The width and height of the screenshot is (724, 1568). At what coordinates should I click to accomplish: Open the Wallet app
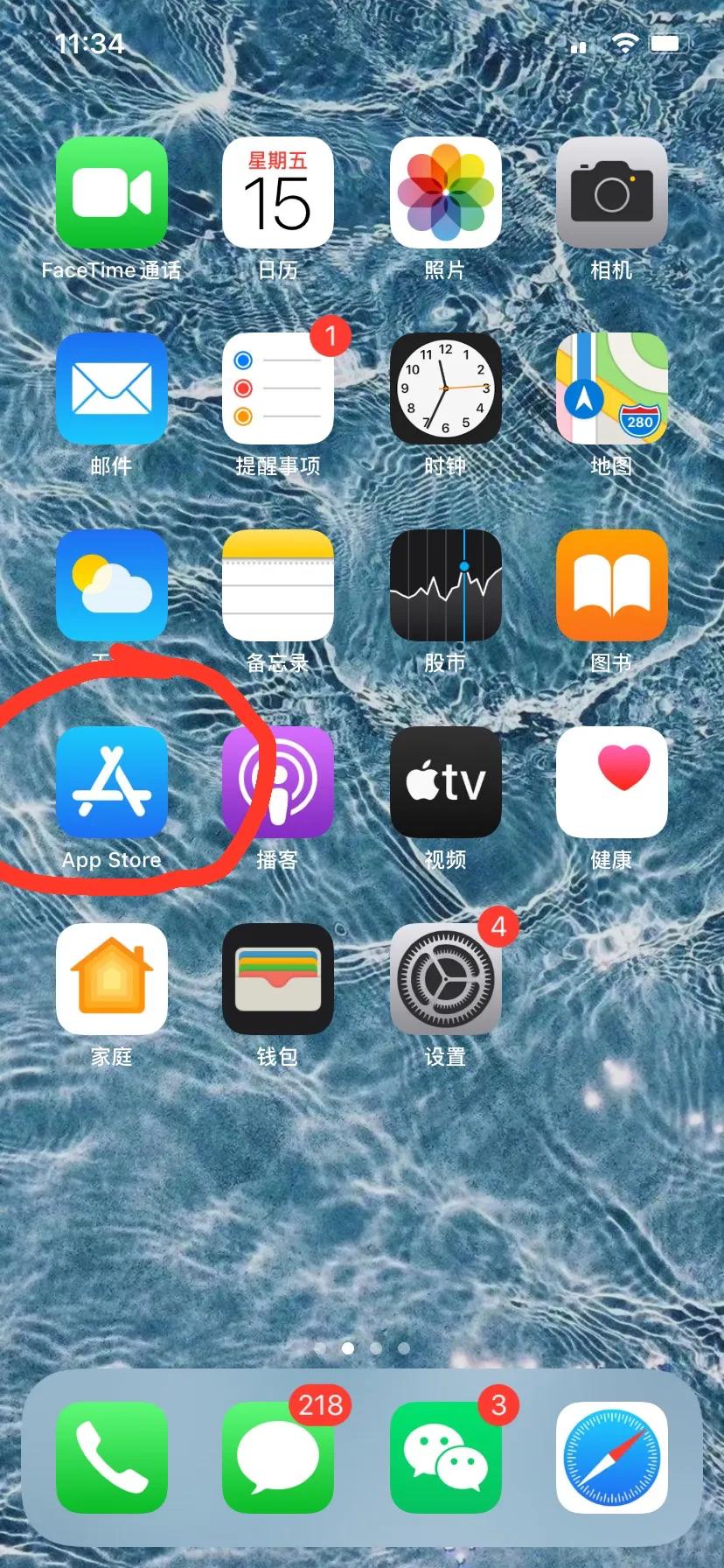(x=278, y=979)
